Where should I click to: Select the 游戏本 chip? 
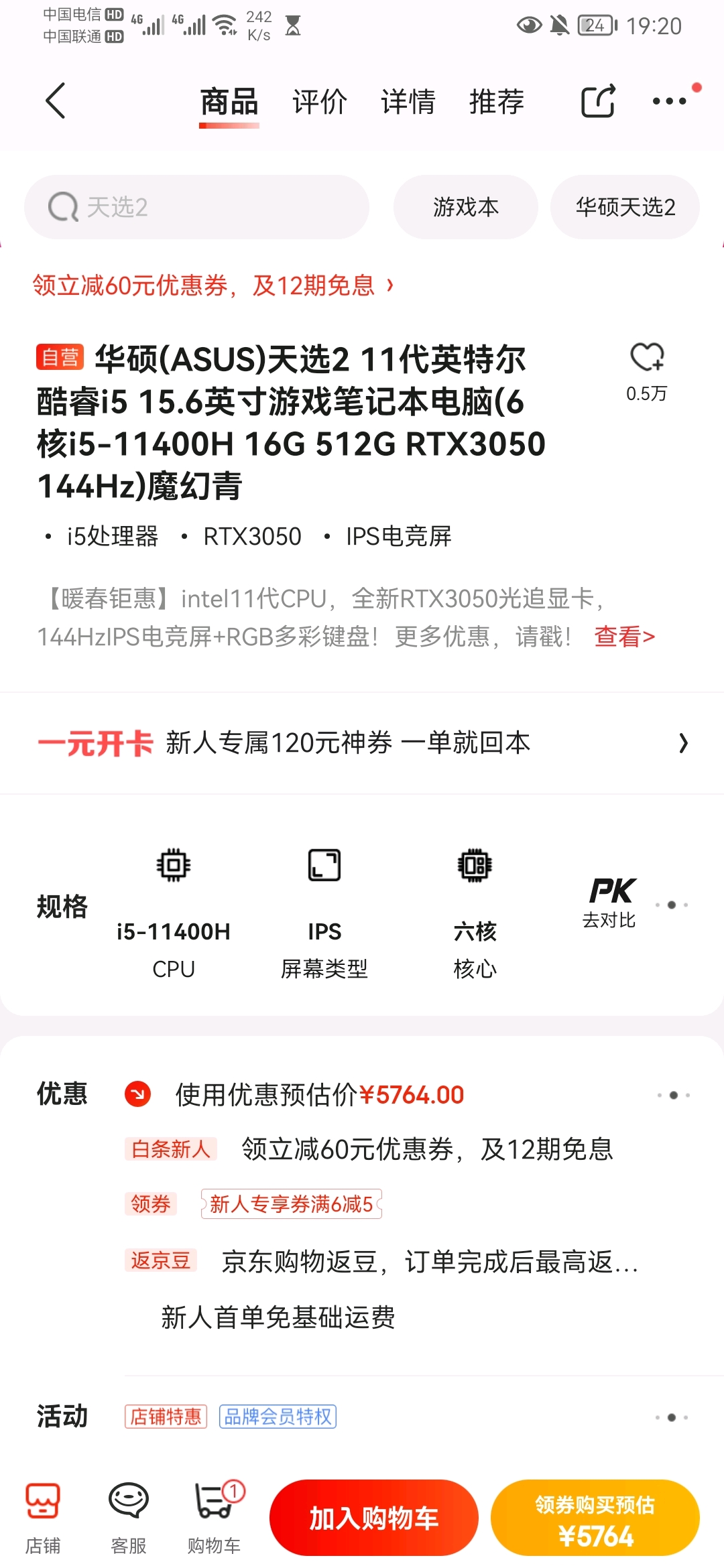[465, 207]
